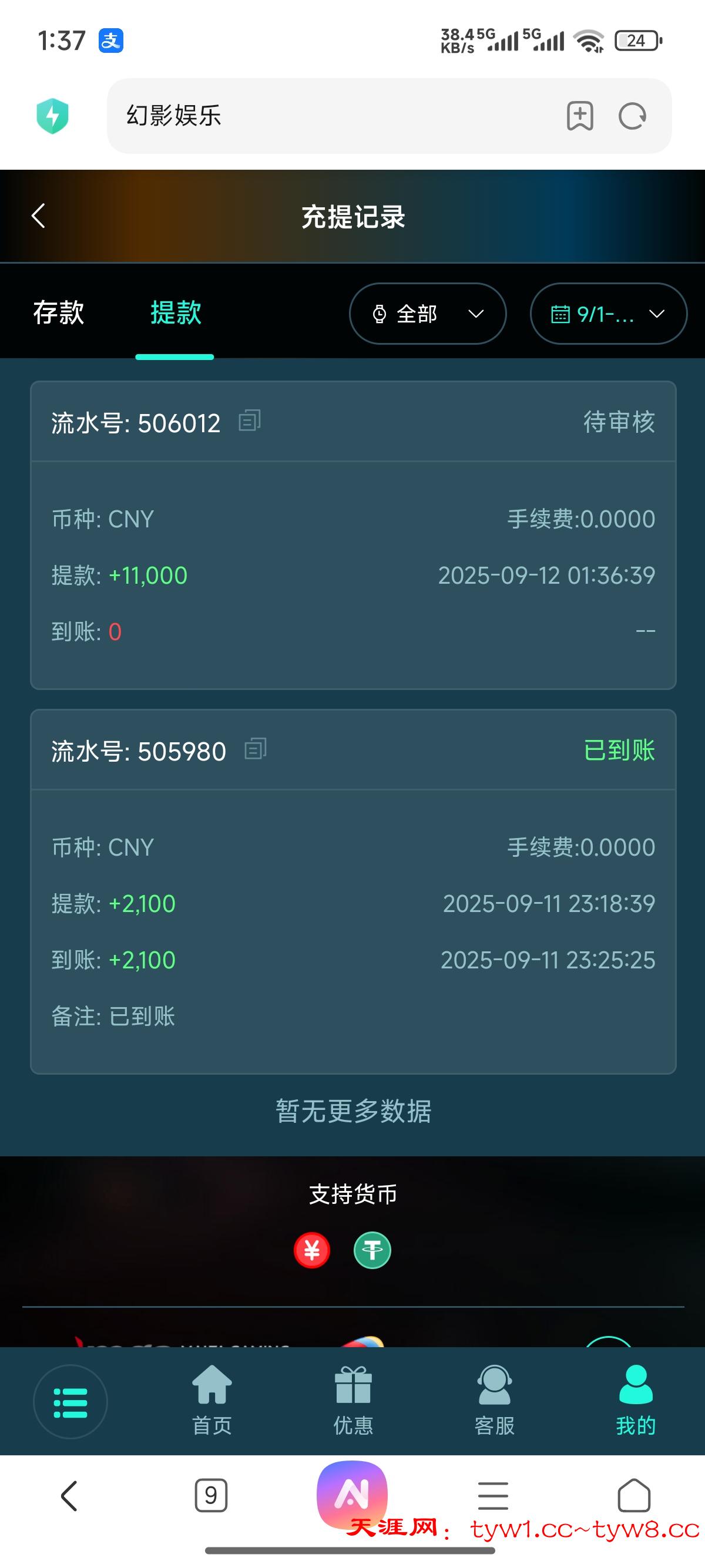Contact 客服 customer service

click(x=494, y=1401)
